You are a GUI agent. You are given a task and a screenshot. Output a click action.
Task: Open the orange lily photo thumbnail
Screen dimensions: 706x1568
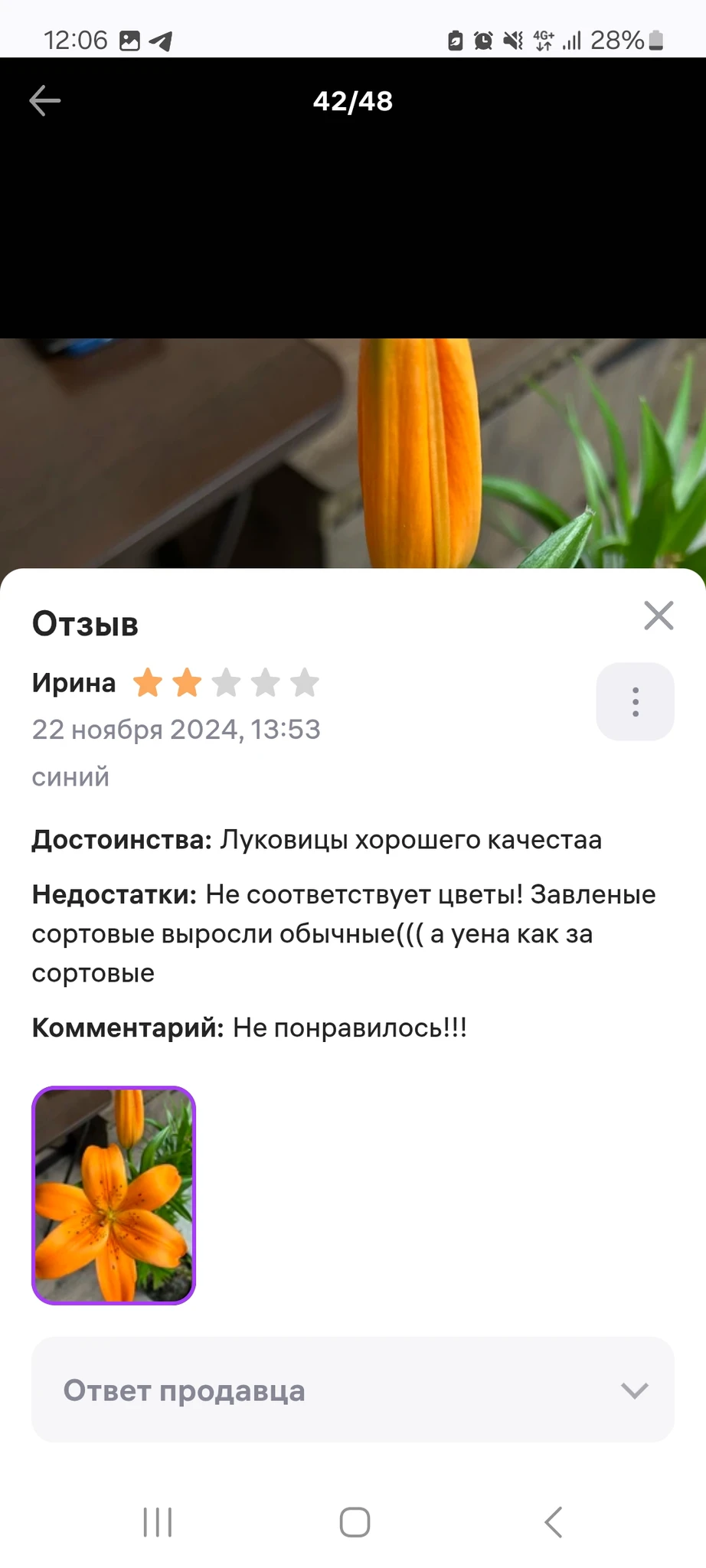click(114, 1195)
